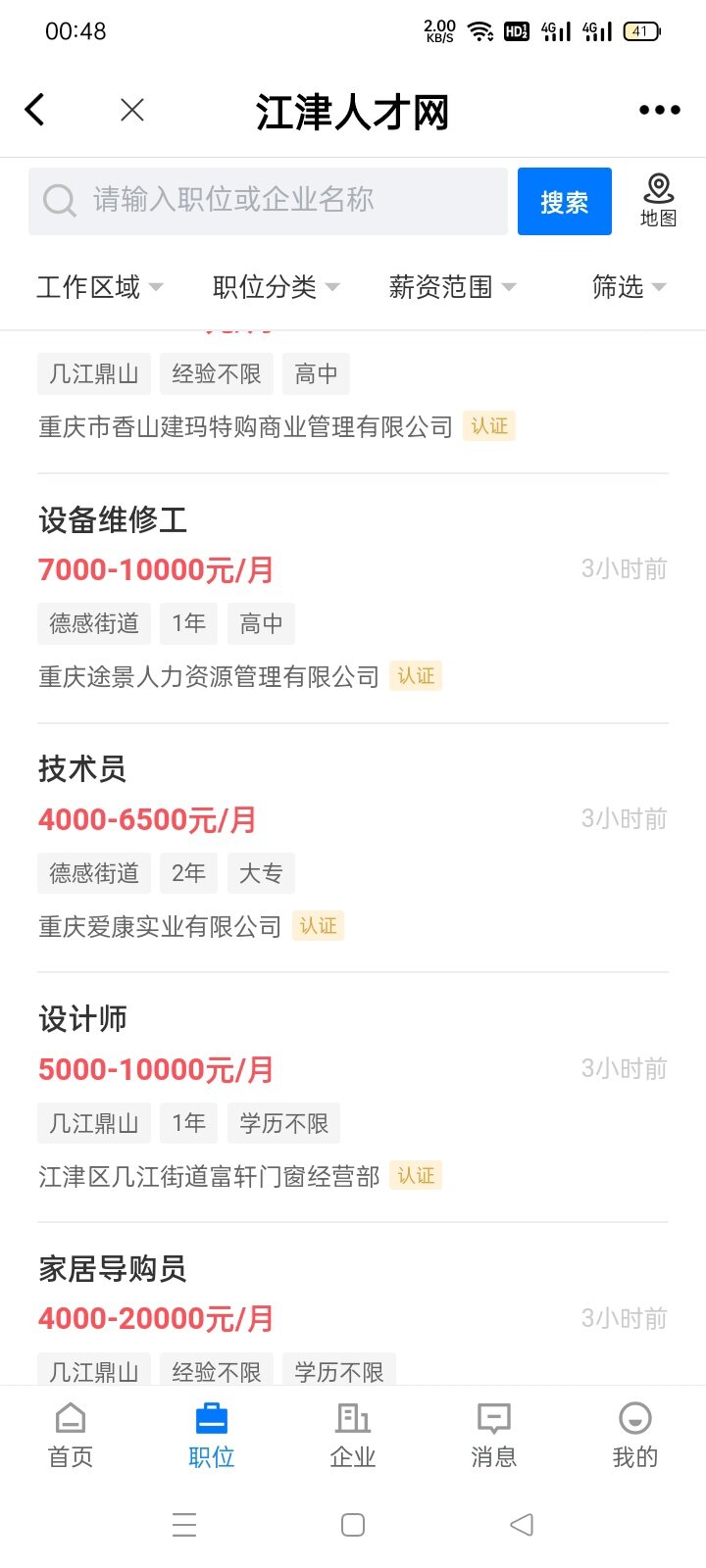Switch to the 首页 tab
Image resolution: width=706 pixels, height=1568 pixels.
point(71,1436)
